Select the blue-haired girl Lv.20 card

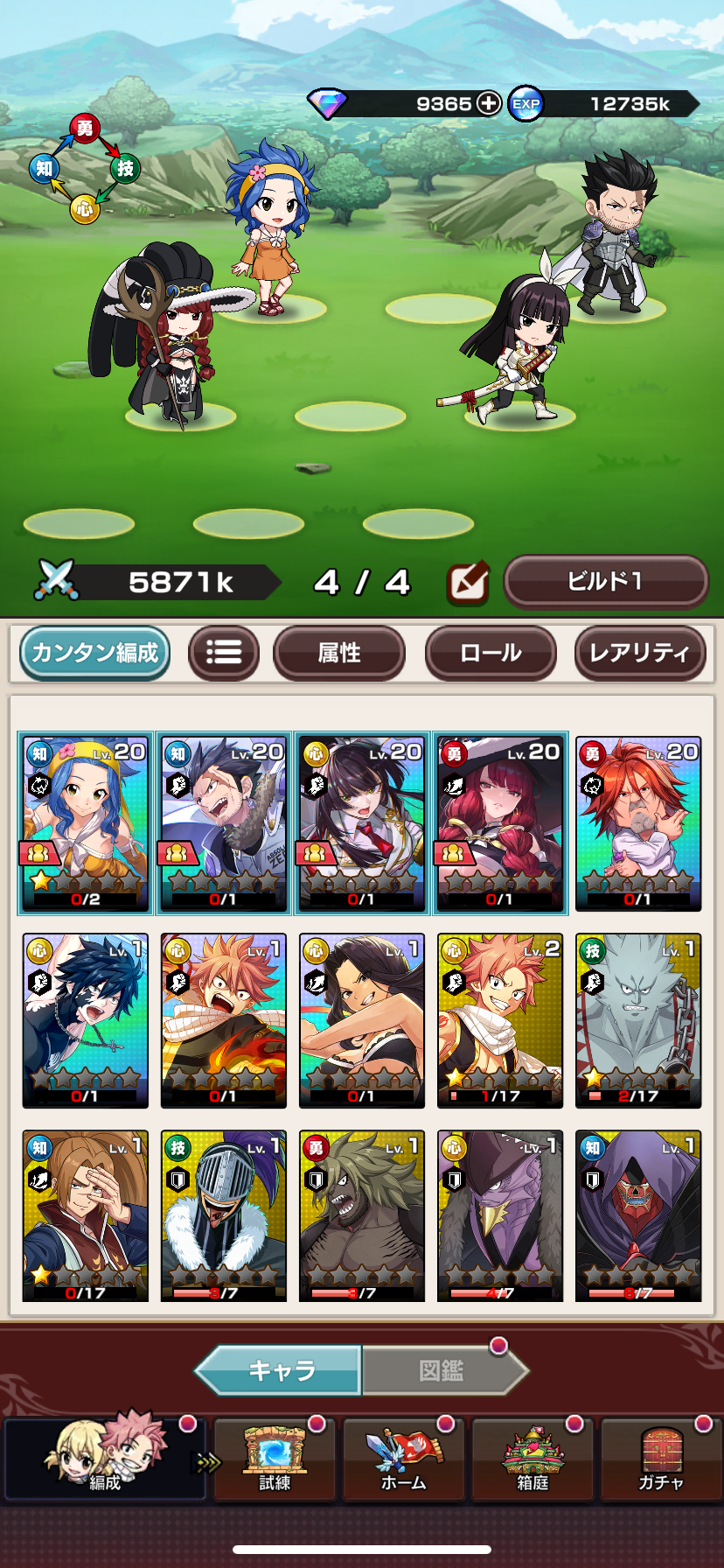click(x=86, y=823)
